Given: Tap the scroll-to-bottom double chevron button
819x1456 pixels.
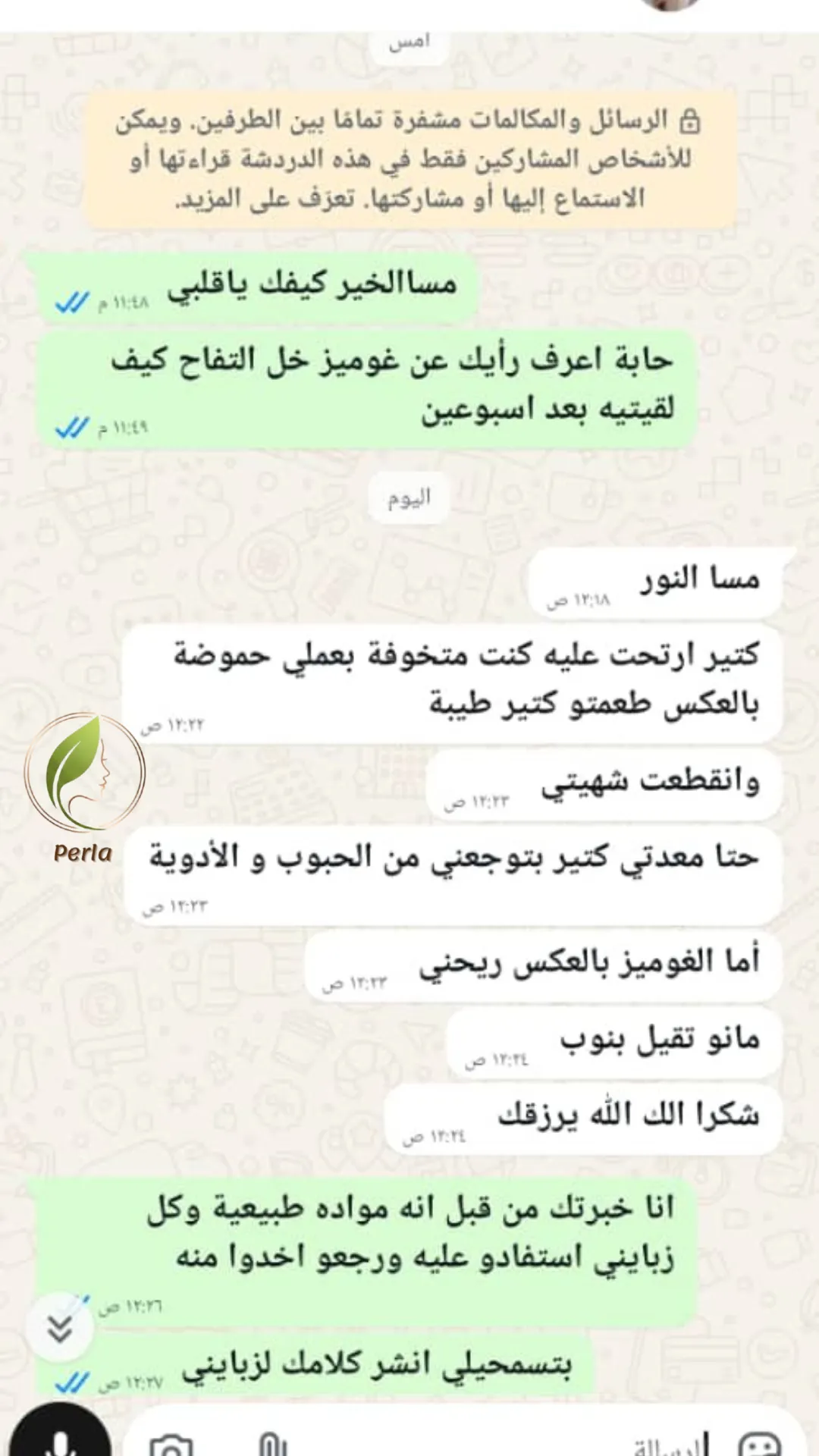Looking at the screenshot, I should coord(60,1327).
